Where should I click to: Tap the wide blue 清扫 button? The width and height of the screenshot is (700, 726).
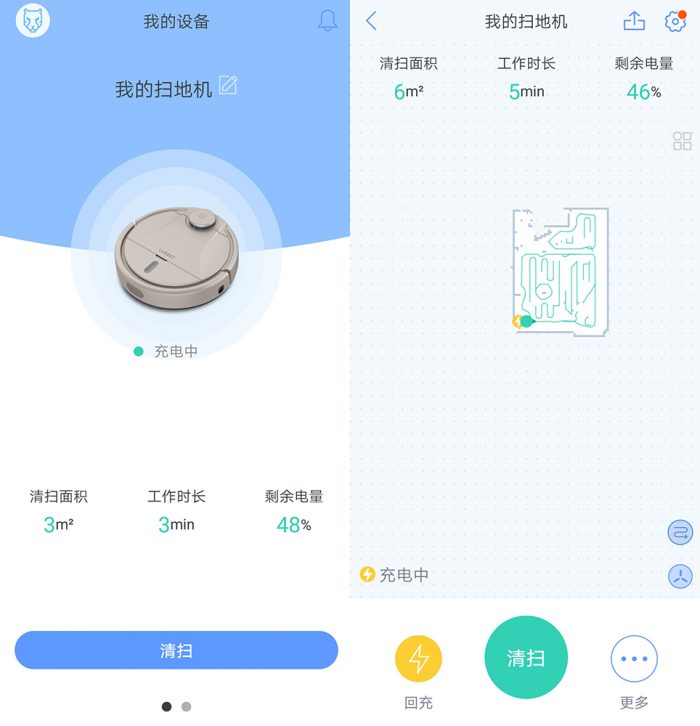tap(176, 650)
